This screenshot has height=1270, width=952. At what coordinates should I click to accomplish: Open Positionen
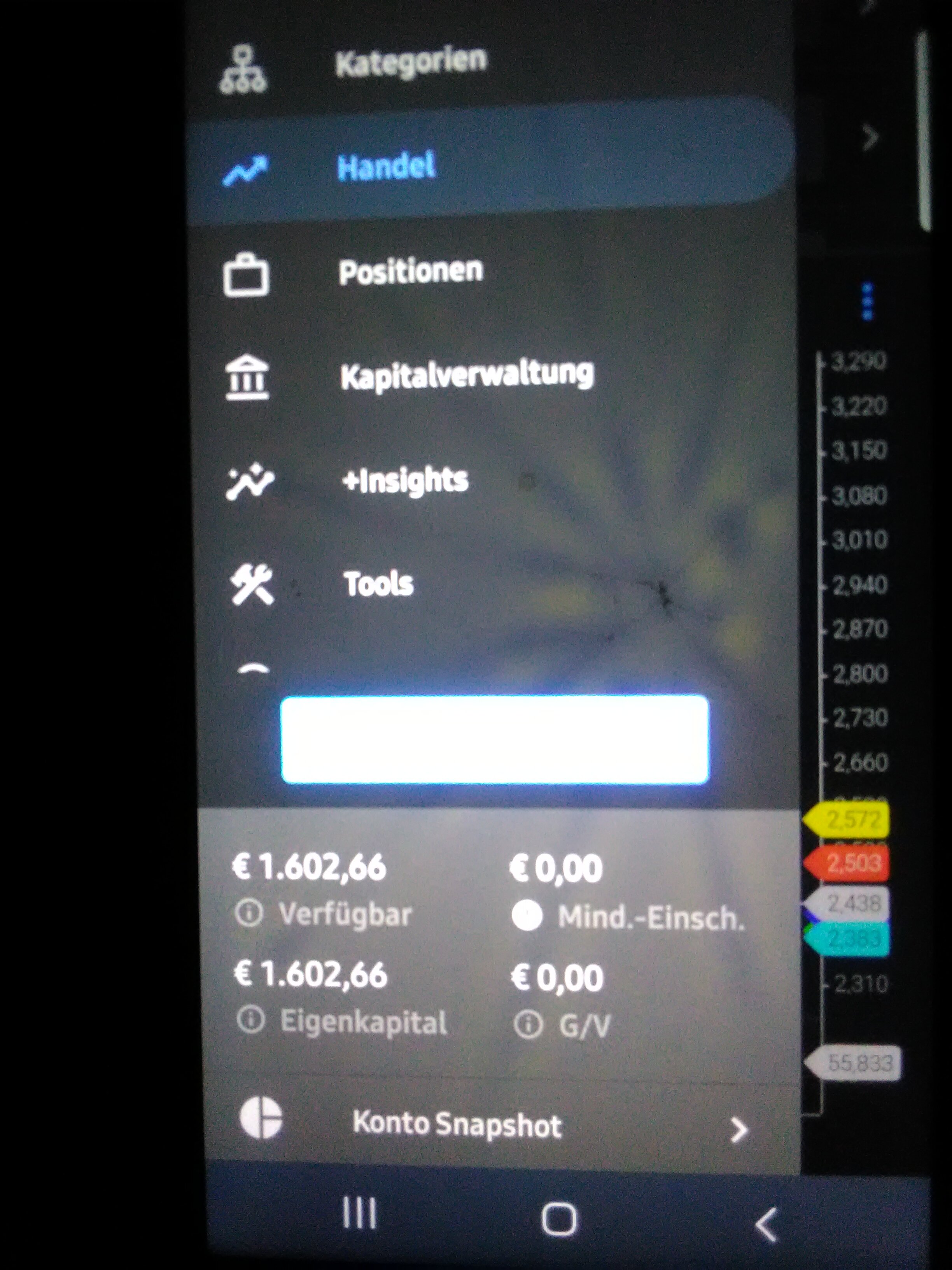coord(410,271)
